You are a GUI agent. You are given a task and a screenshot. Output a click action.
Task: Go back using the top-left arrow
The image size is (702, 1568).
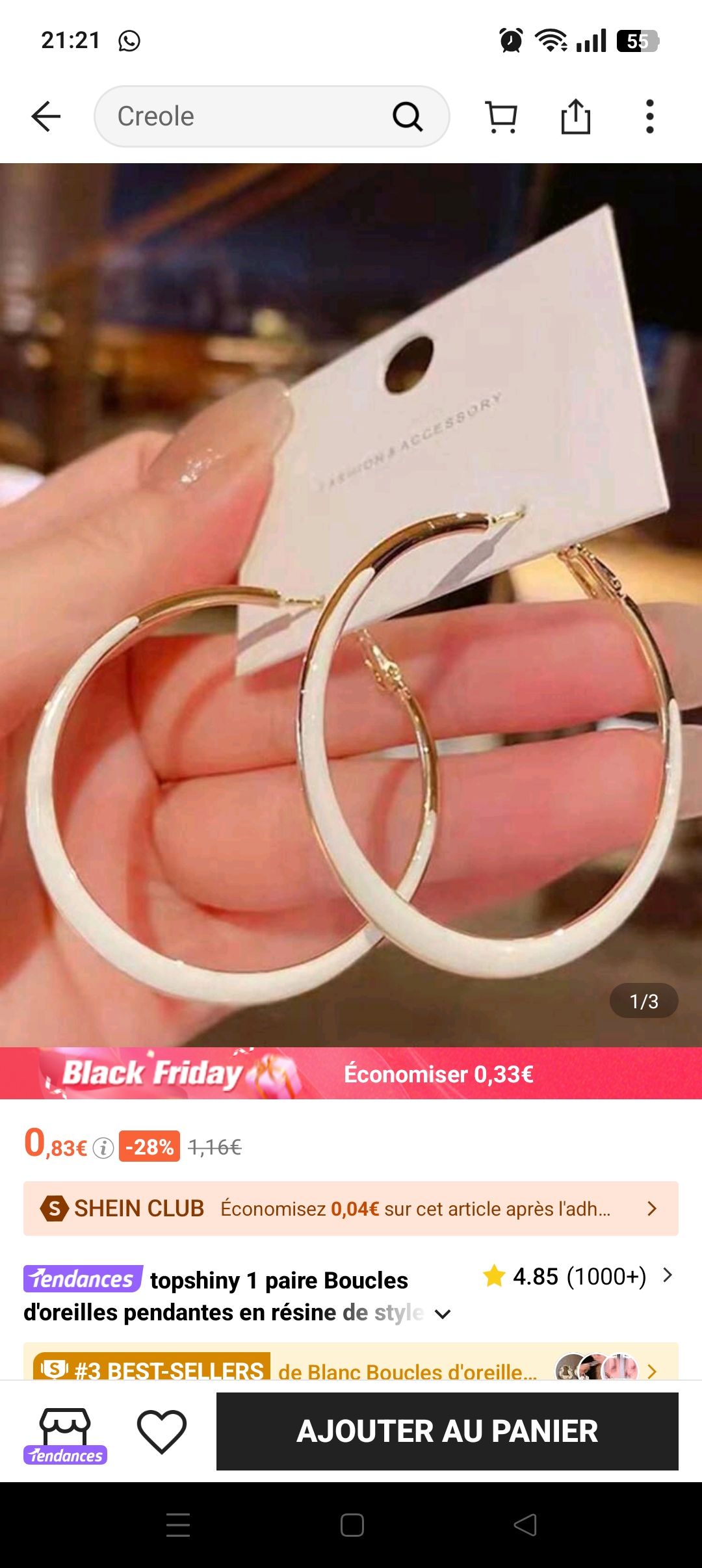pyautogui.click(x=45, y=117)
